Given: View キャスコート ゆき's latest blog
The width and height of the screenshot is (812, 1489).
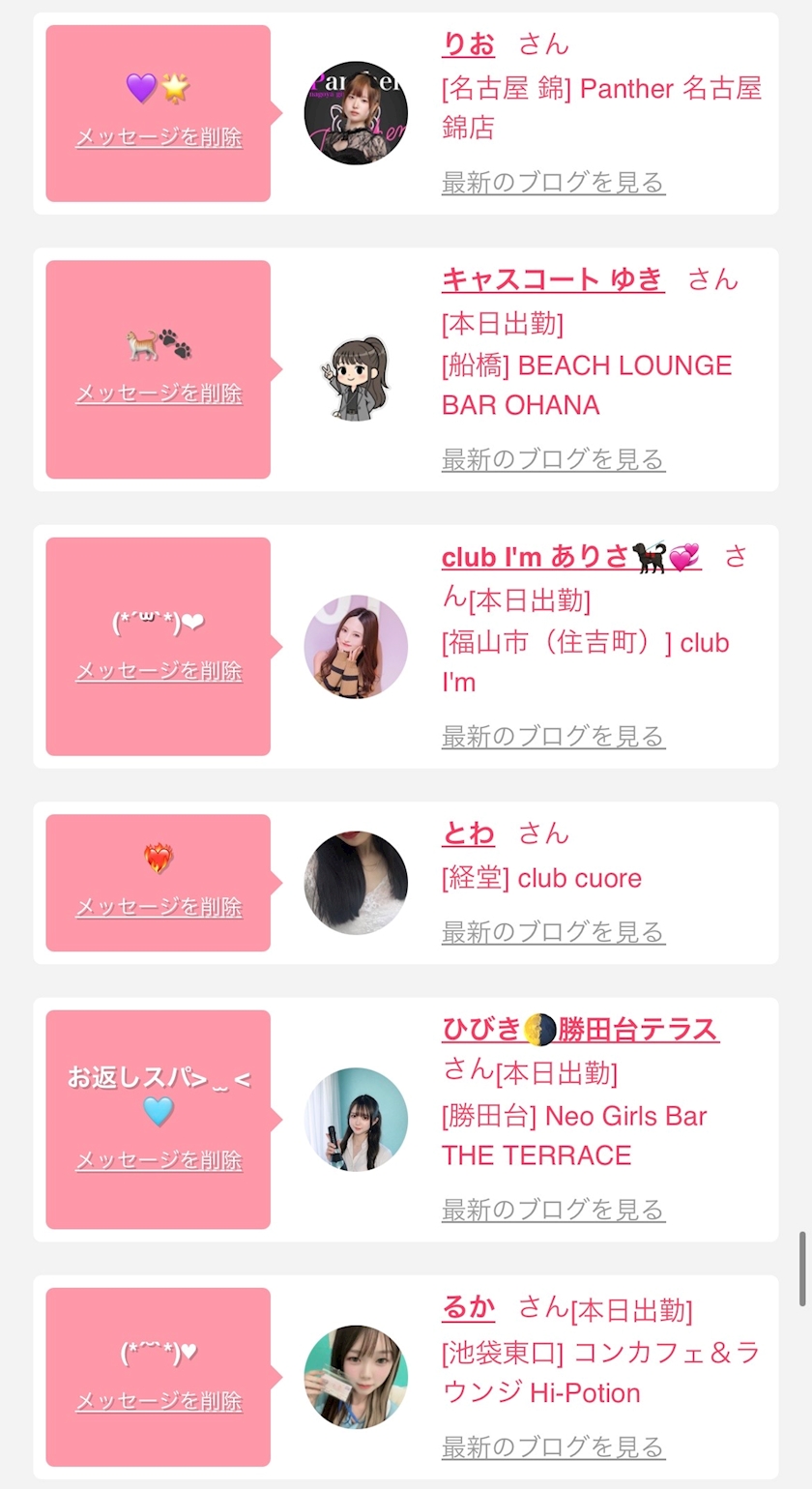Looking at the screenshot, I should pos(553,459).
